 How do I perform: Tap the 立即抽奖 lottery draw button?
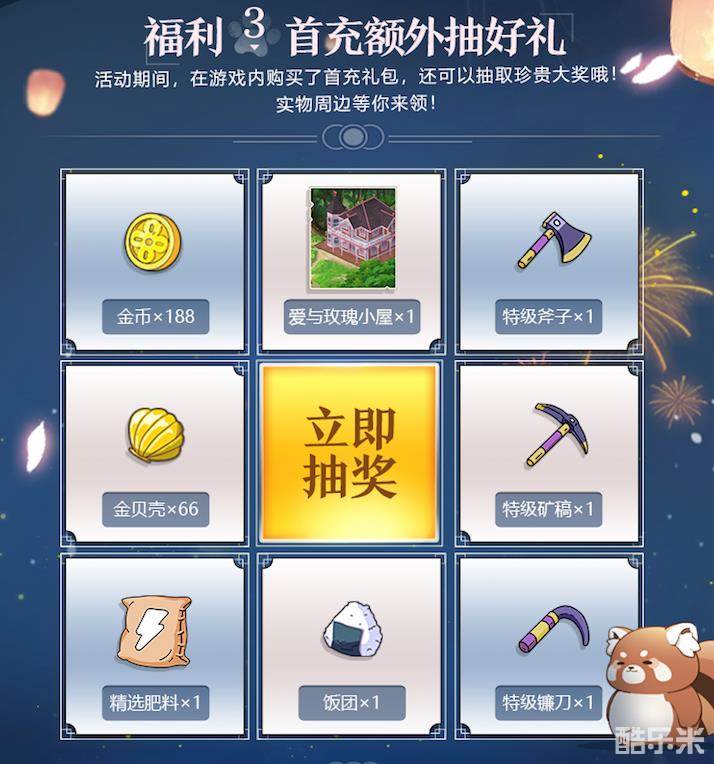(350, 453)
